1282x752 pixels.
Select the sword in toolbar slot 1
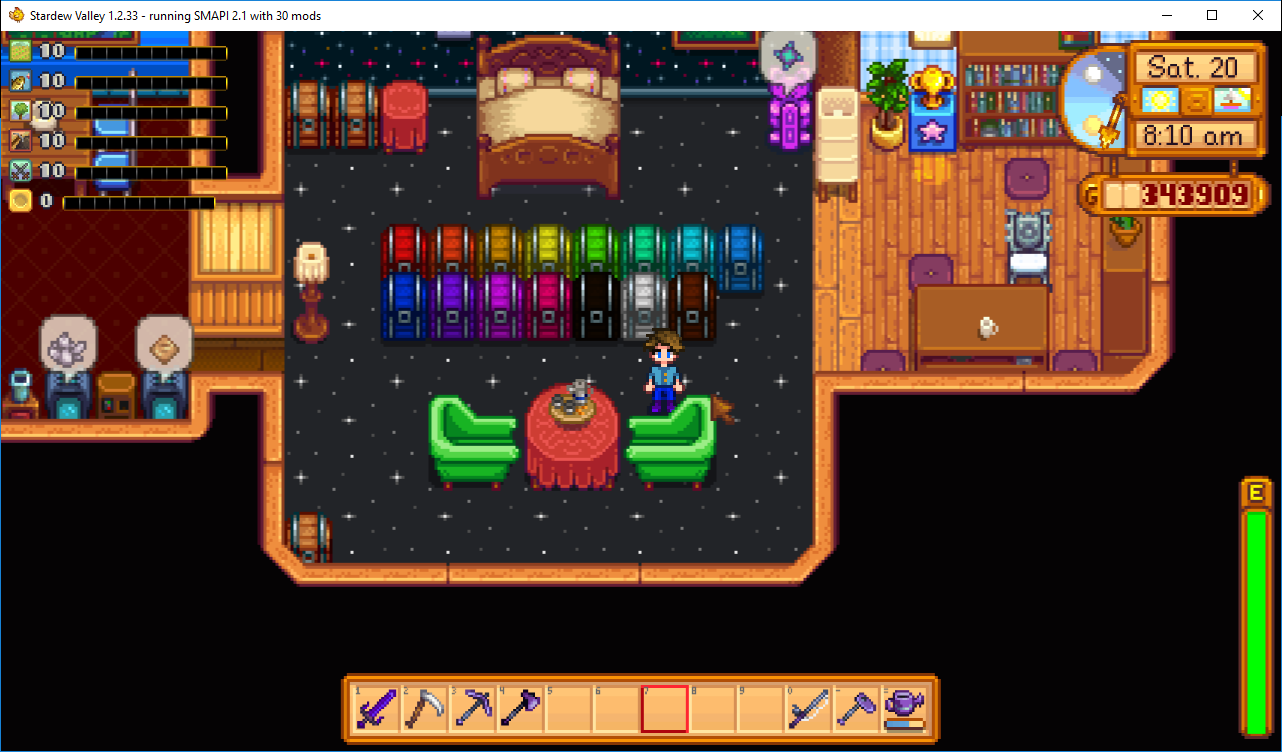(376, 709)
